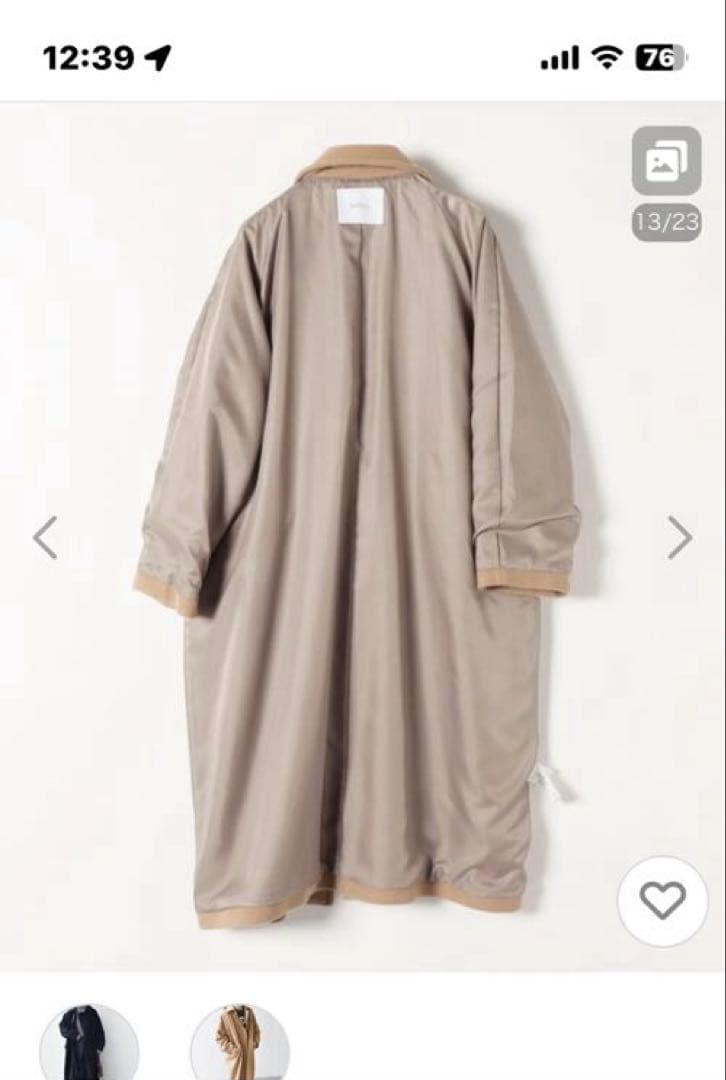Select the camel coat color thumbnail

tap(239, 1044)
